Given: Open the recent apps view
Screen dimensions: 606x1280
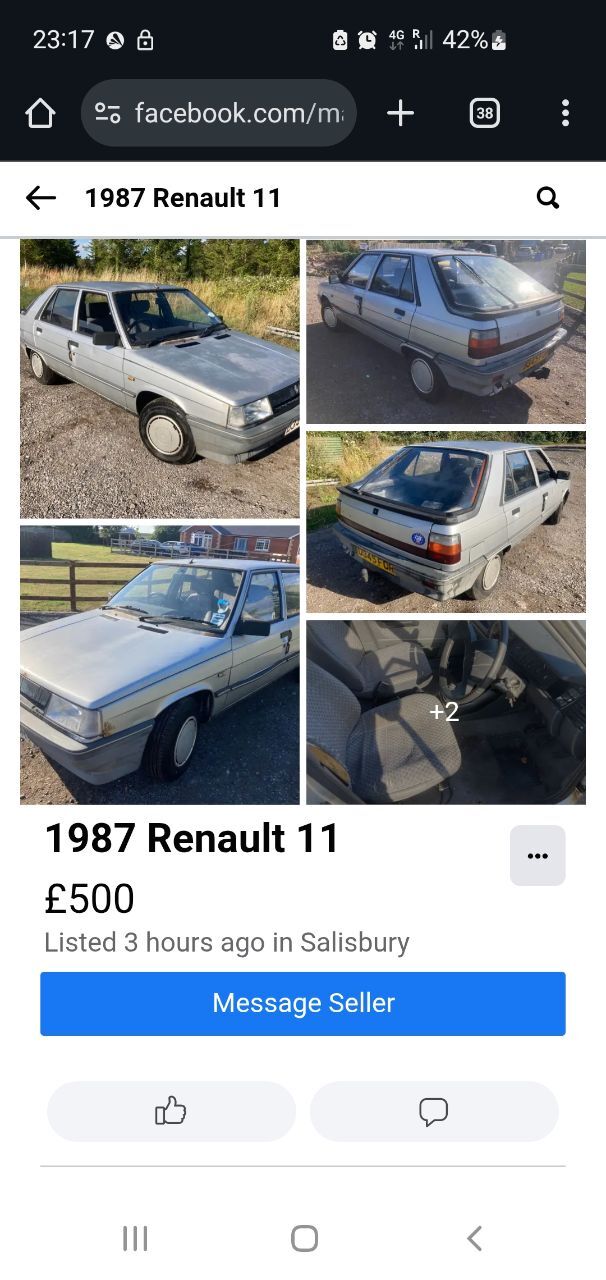Looking at the screenshot, I should (135, 1238).
